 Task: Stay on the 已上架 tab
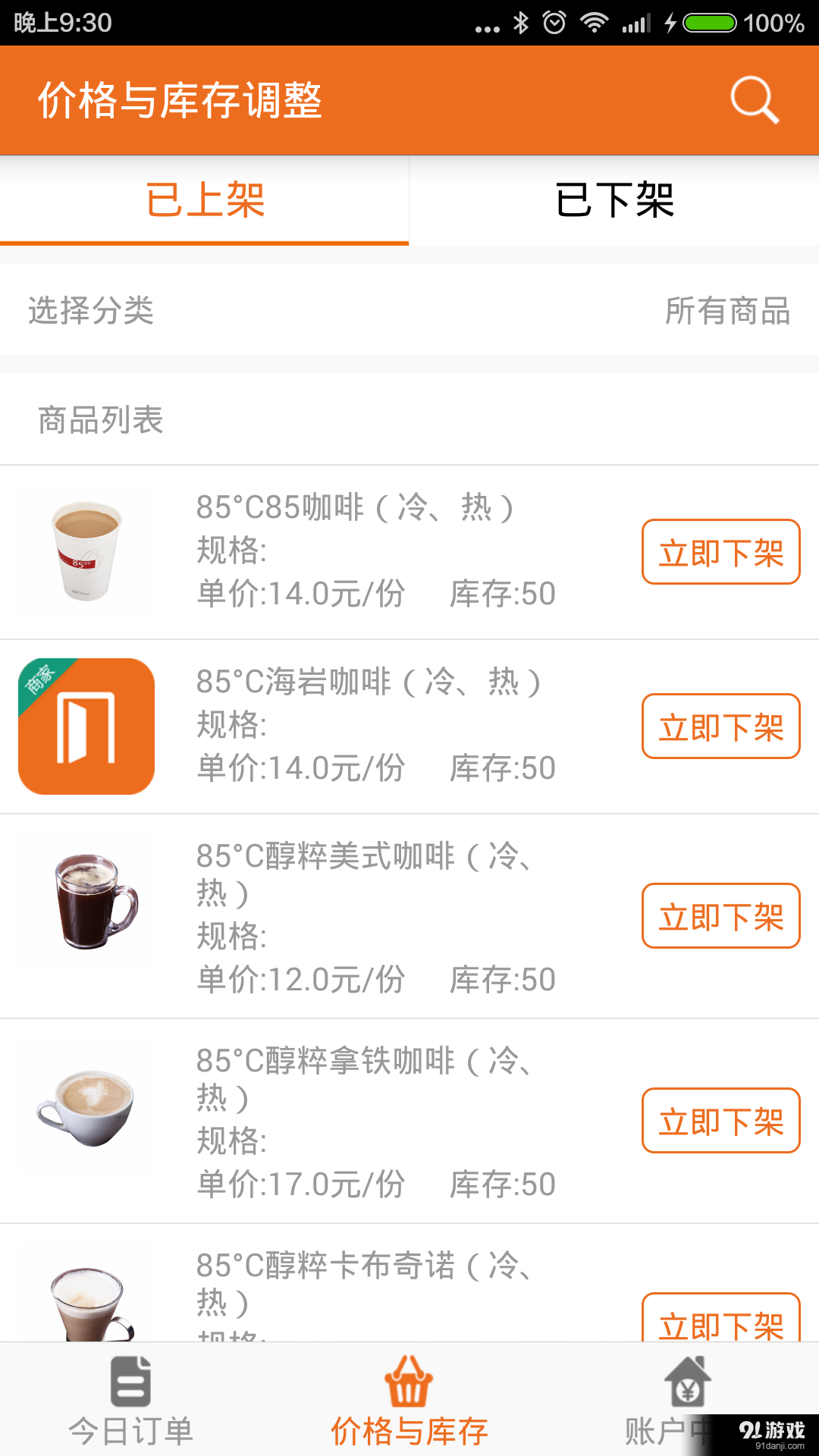click(x=205, y=200)
